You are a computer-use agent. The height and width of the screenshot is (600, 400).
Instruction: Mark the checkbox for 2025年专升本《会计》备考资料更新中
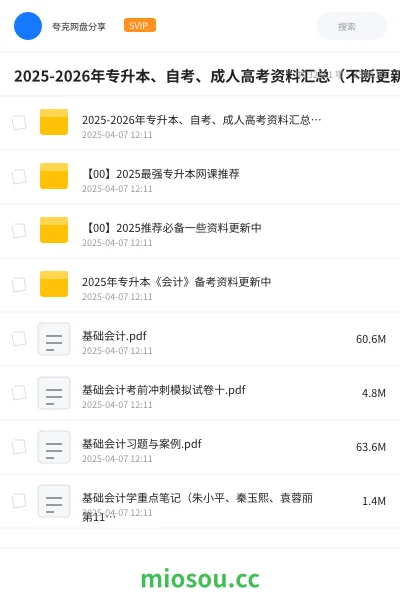click(19, 285)
